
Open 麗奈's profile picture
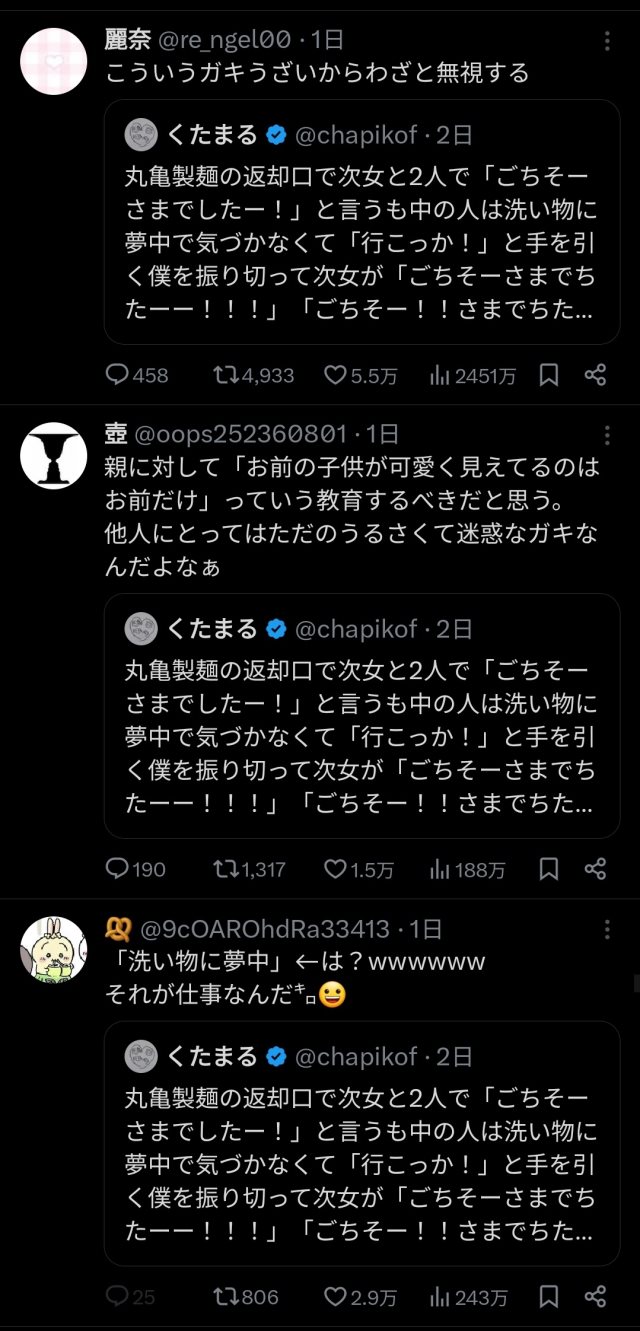coord(54,62)
